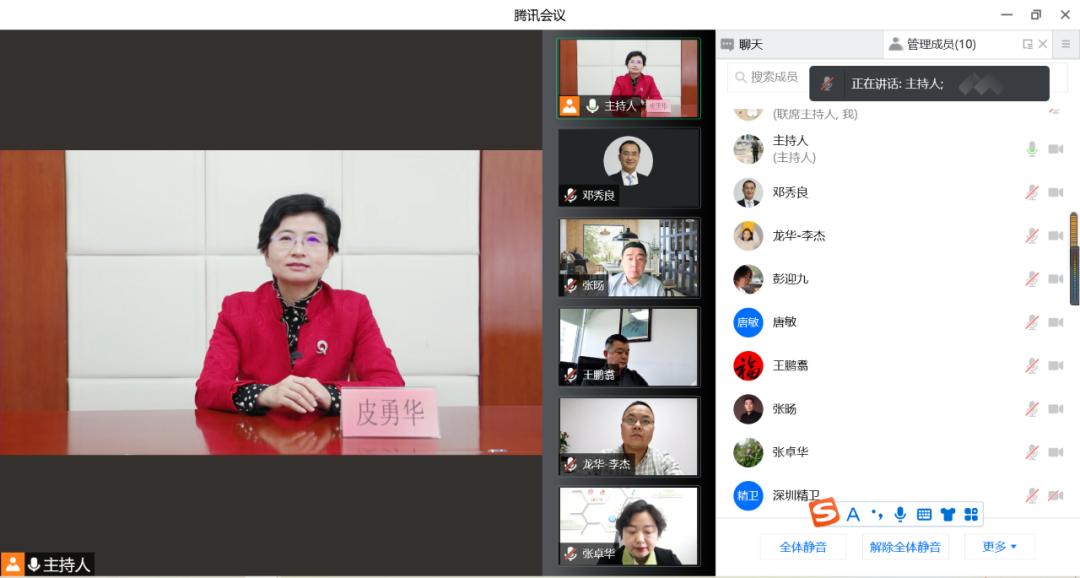The width and height of the screenshot is (1080, 578).
Task: Select 张旸's video thumbnail
Action: point(628,258)
